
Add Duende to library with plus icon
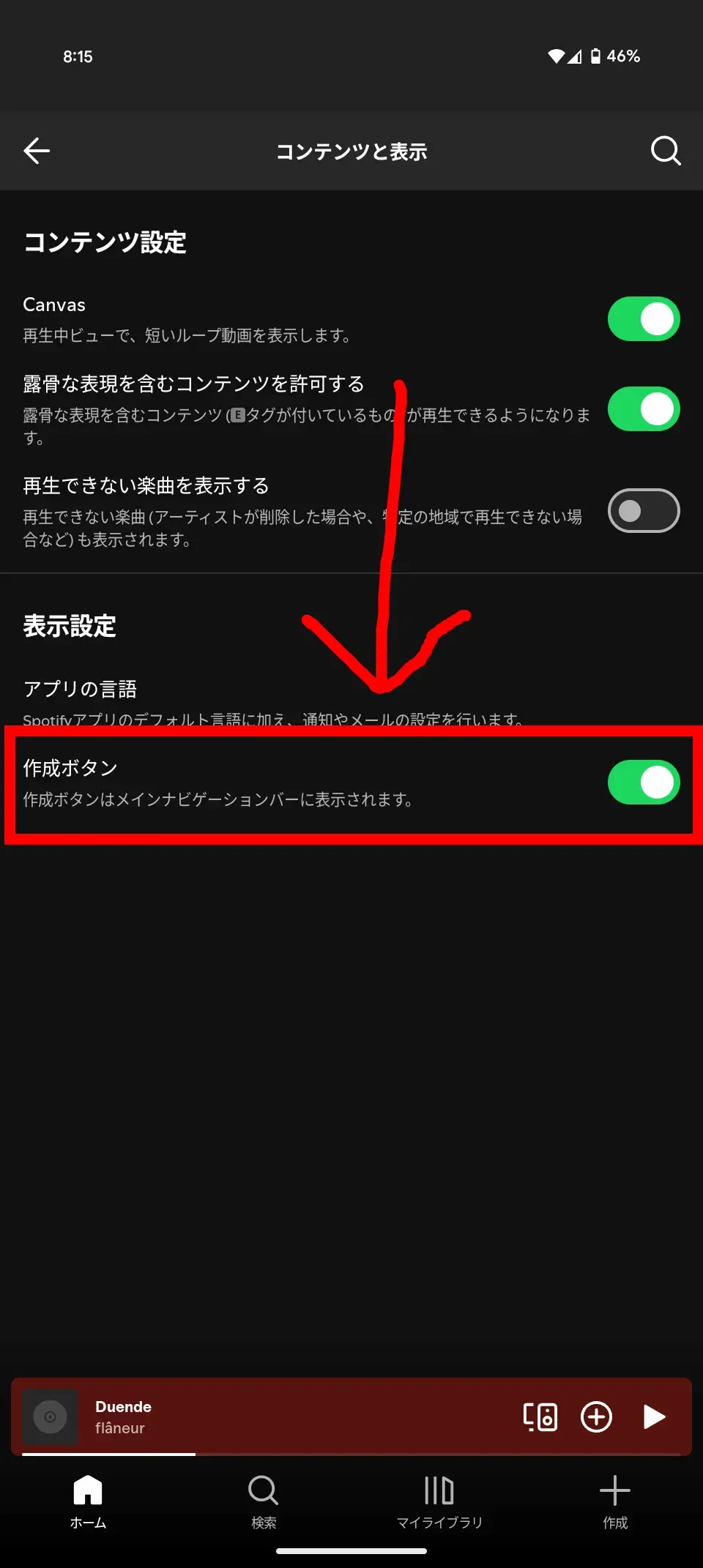tap(596, 1416)
